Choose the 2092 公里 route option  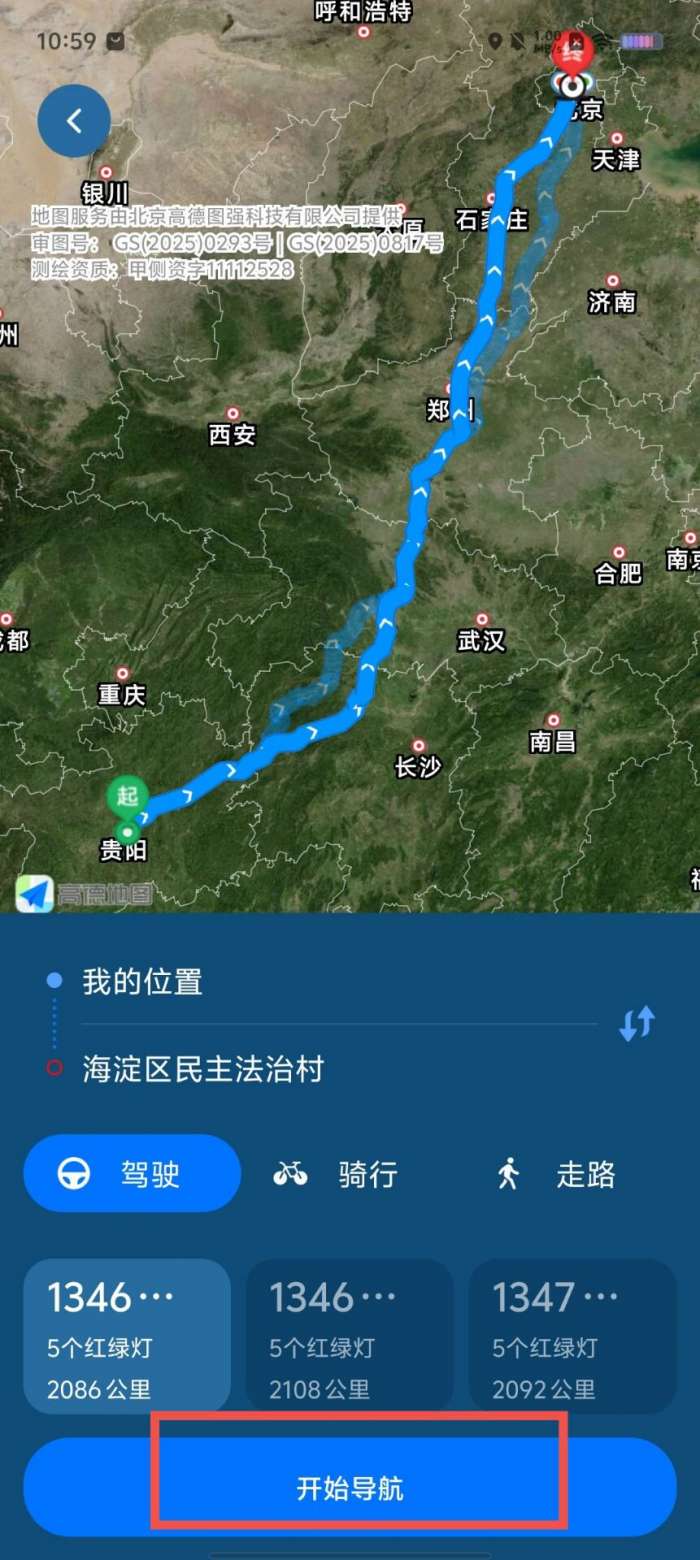coord(572,1336)
